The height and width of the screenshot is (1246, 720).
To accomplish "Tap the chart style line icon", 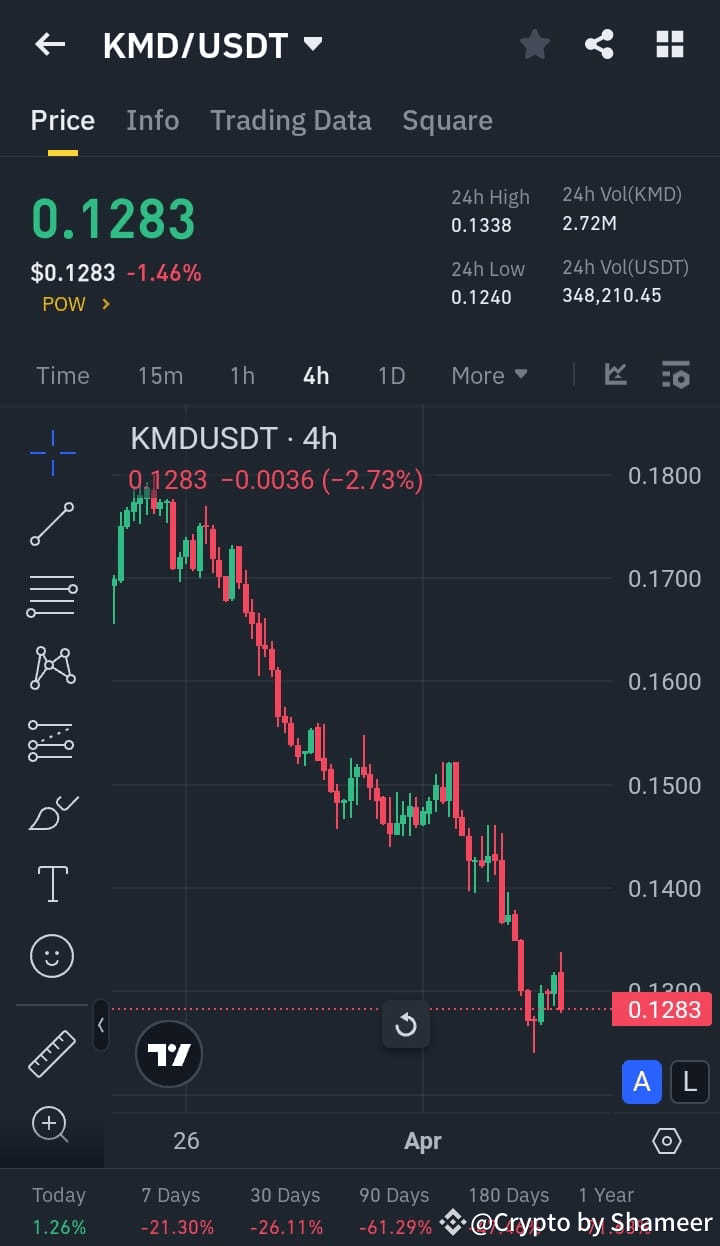I will (x=615, y=374).
